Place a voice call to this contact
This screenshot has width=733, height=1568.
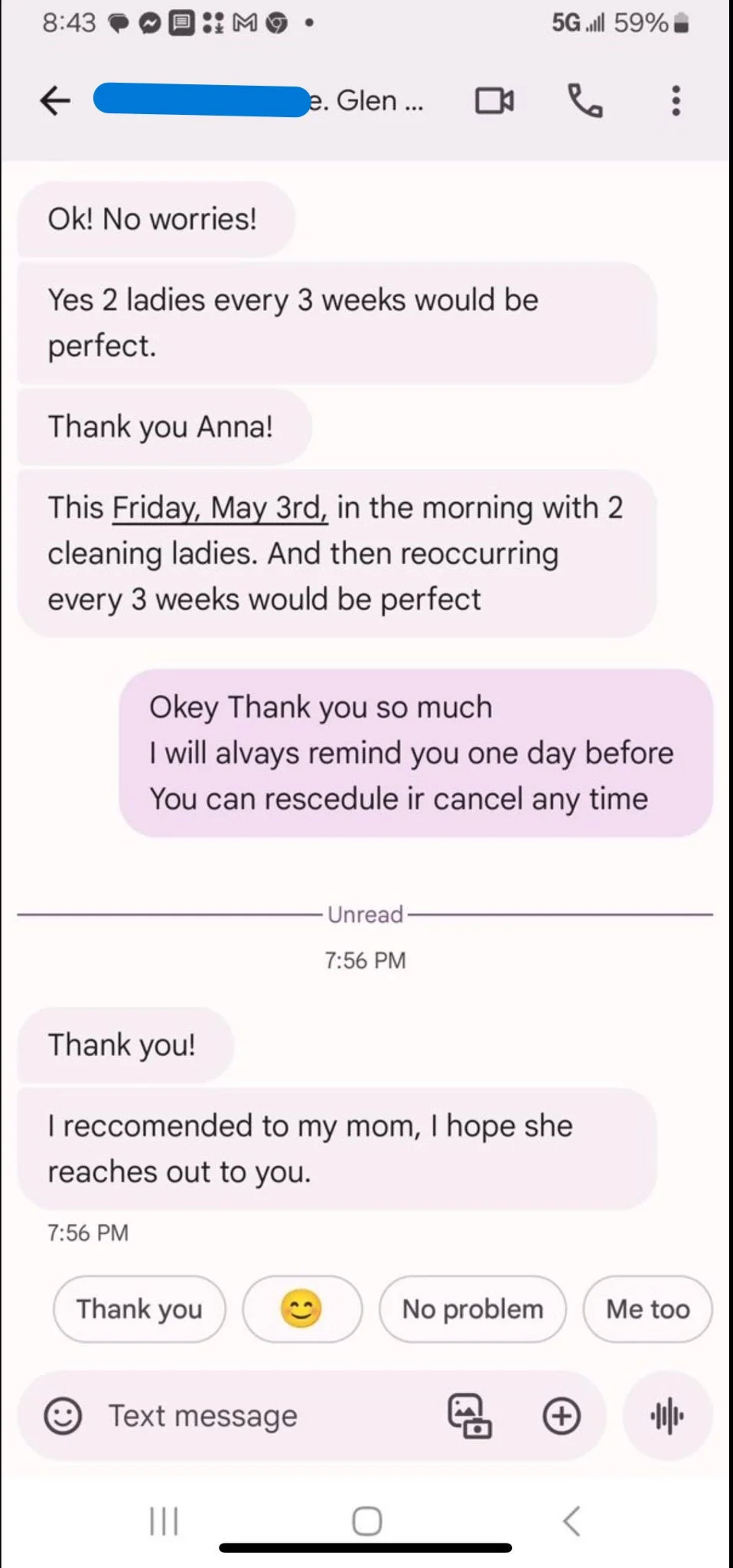click(585, 100)
